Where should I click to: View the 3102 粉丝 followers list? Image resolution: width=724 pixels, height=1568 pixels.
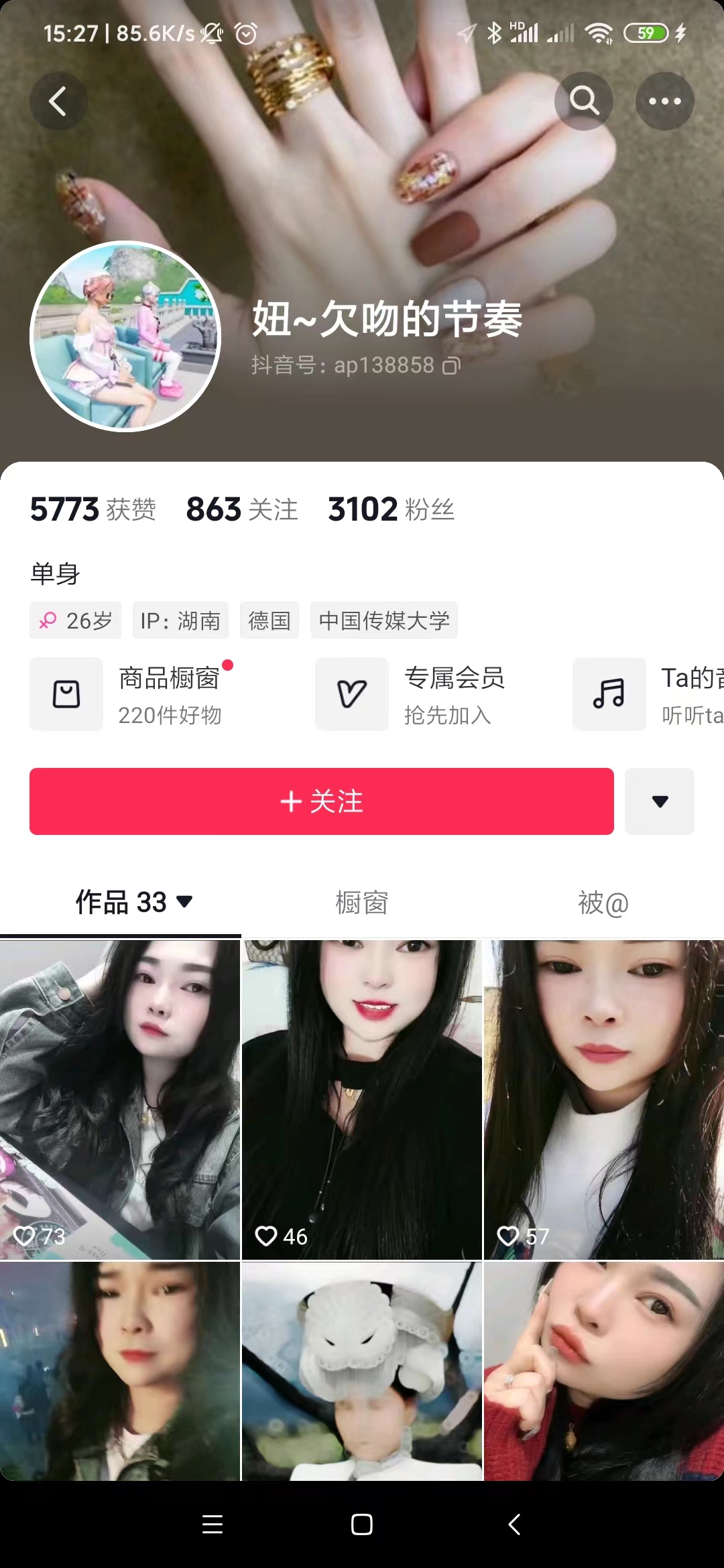click(x=391, y=509)
